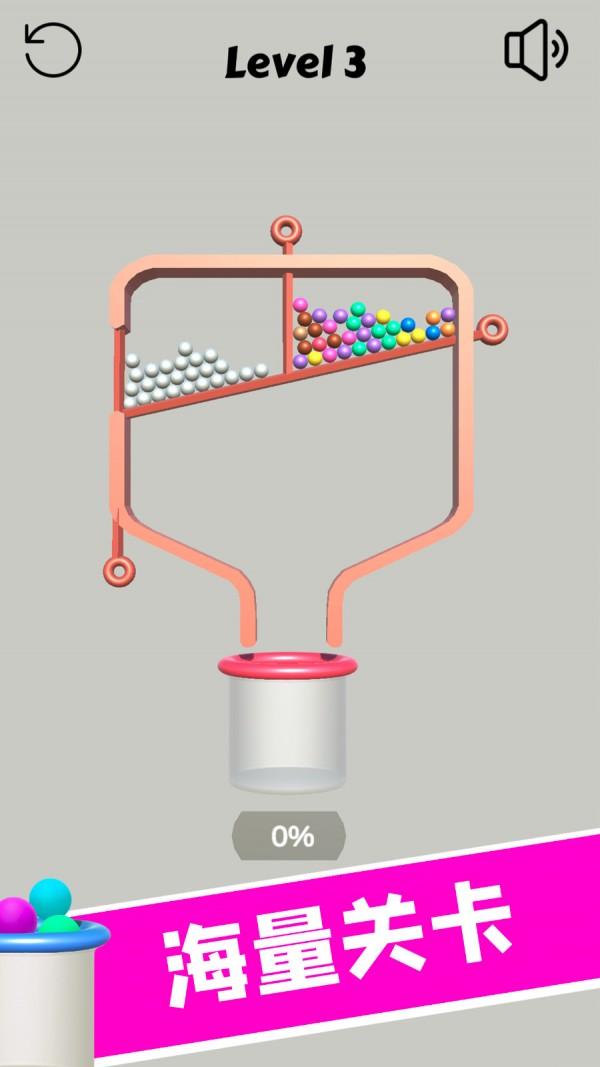This screenshot has width=600, height=1067.
Task: Pull the slanted pin holding up the balls
Action: (x=491, y=327)
